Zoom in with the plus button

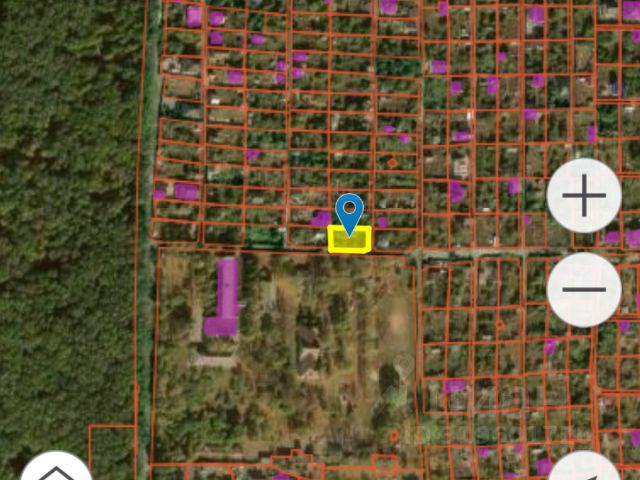click(x=585, y=196)
